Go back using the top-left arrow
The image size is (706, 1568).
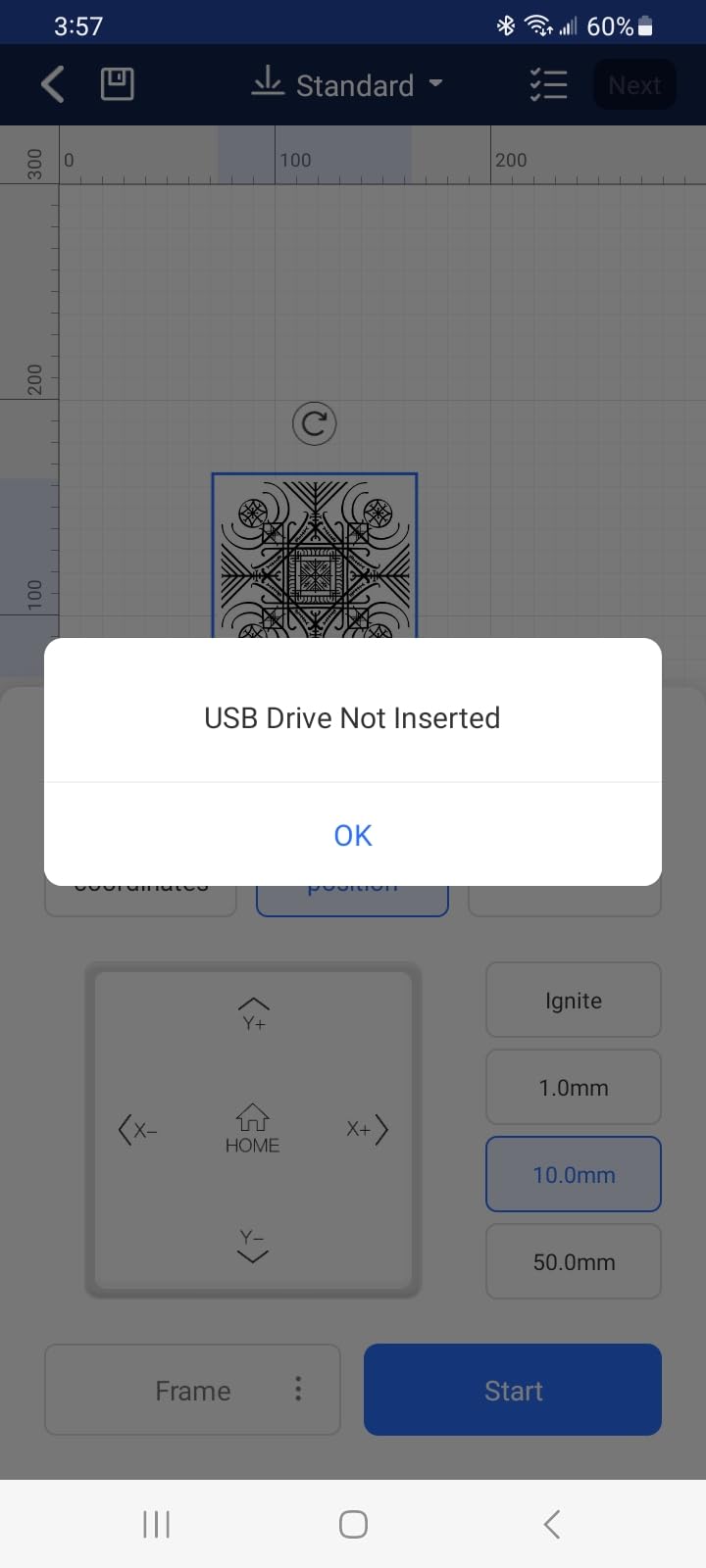point(53,84)
